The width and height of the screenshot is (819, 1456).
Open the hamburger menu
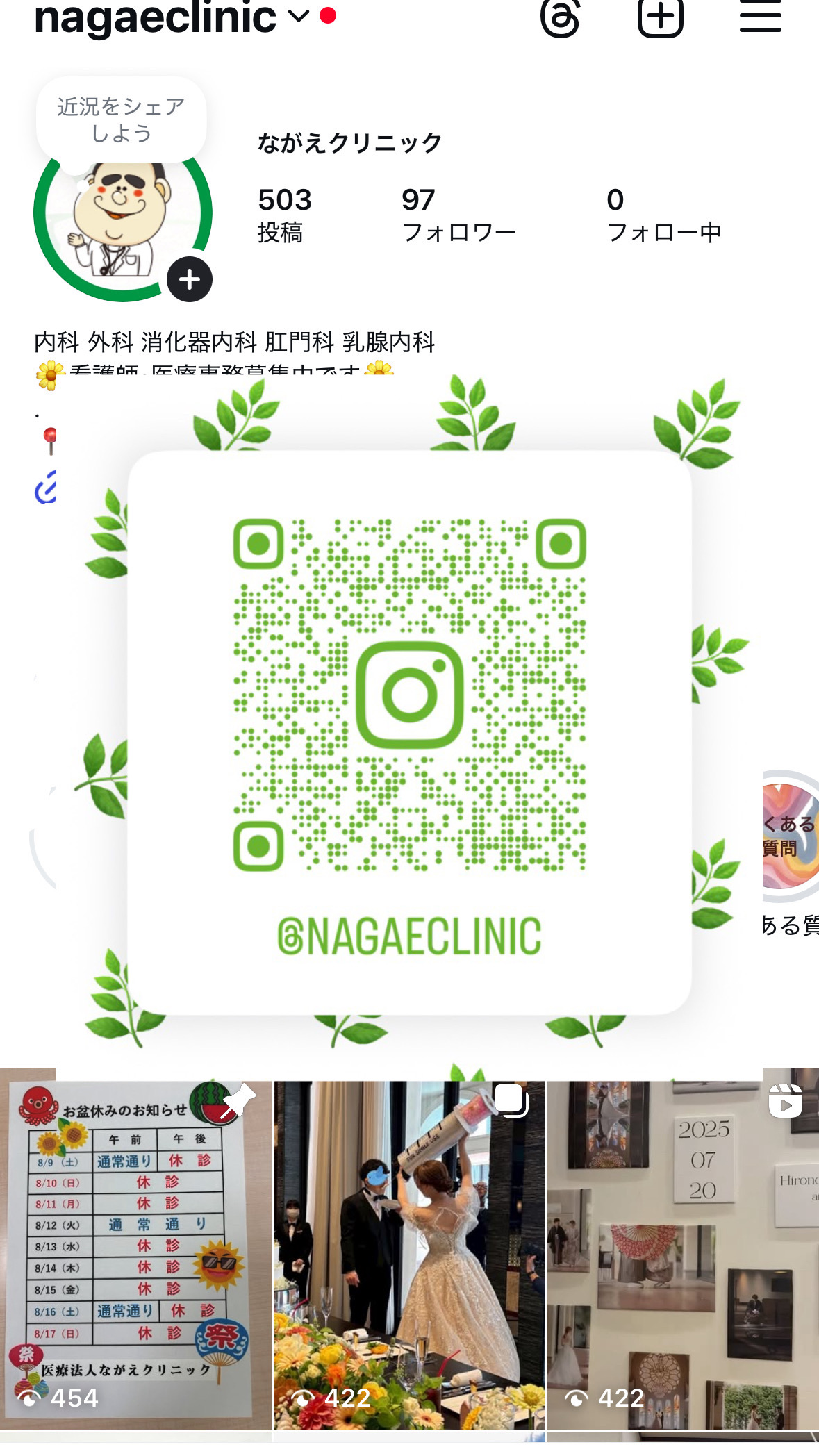point(760,17)
